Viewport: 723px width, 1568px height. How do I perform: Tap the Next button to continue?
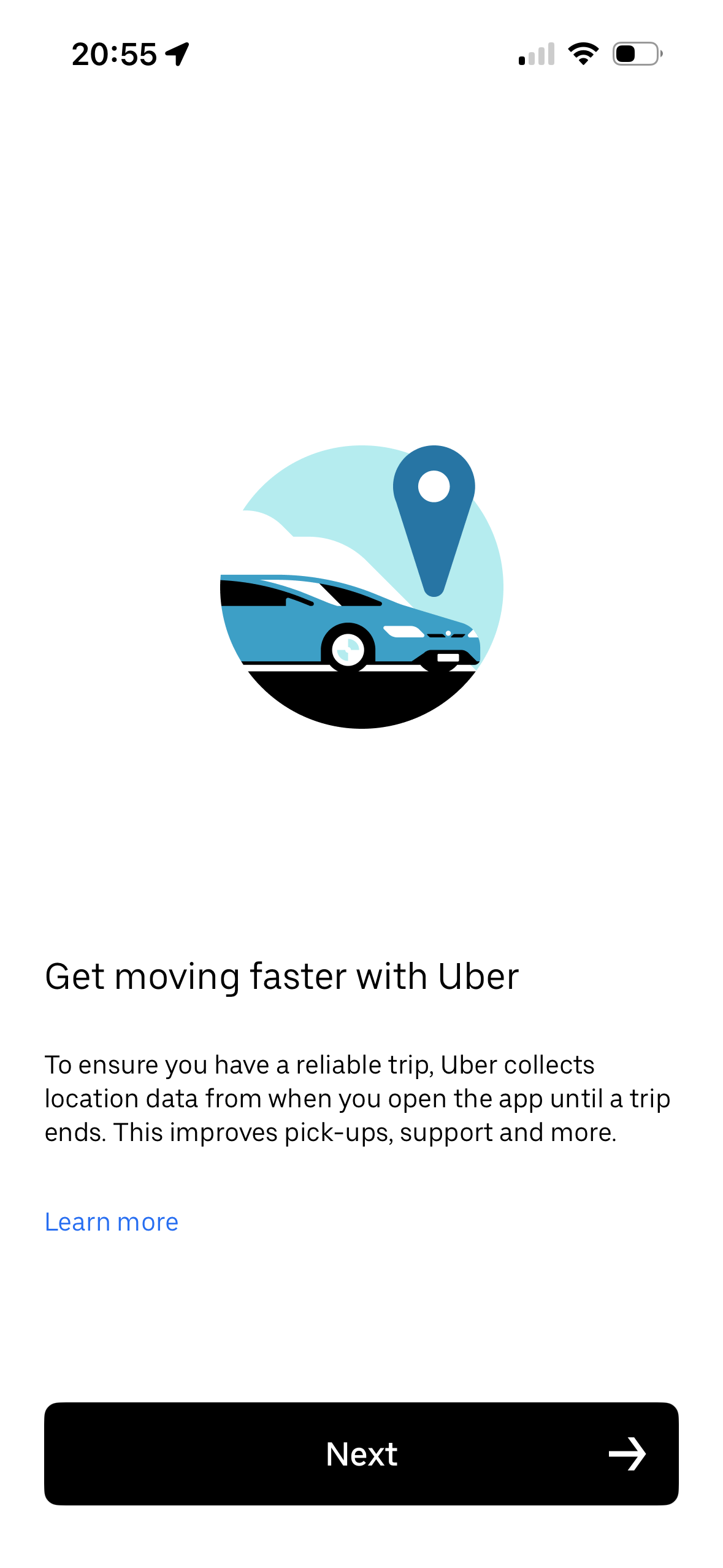361,1453
